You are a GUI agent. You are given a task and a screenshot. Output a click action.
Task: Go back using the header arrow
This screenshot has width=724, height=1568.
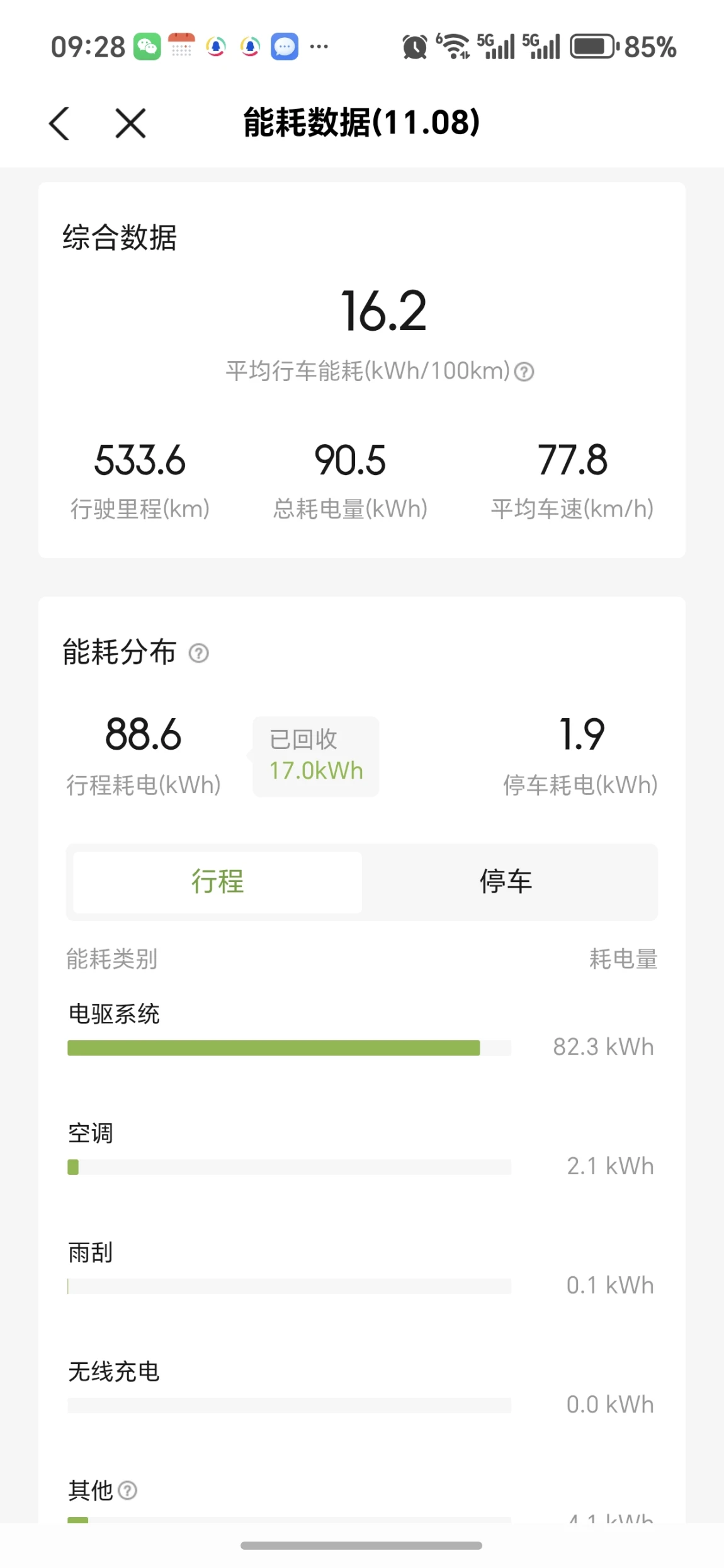click(x=59, y=123)
